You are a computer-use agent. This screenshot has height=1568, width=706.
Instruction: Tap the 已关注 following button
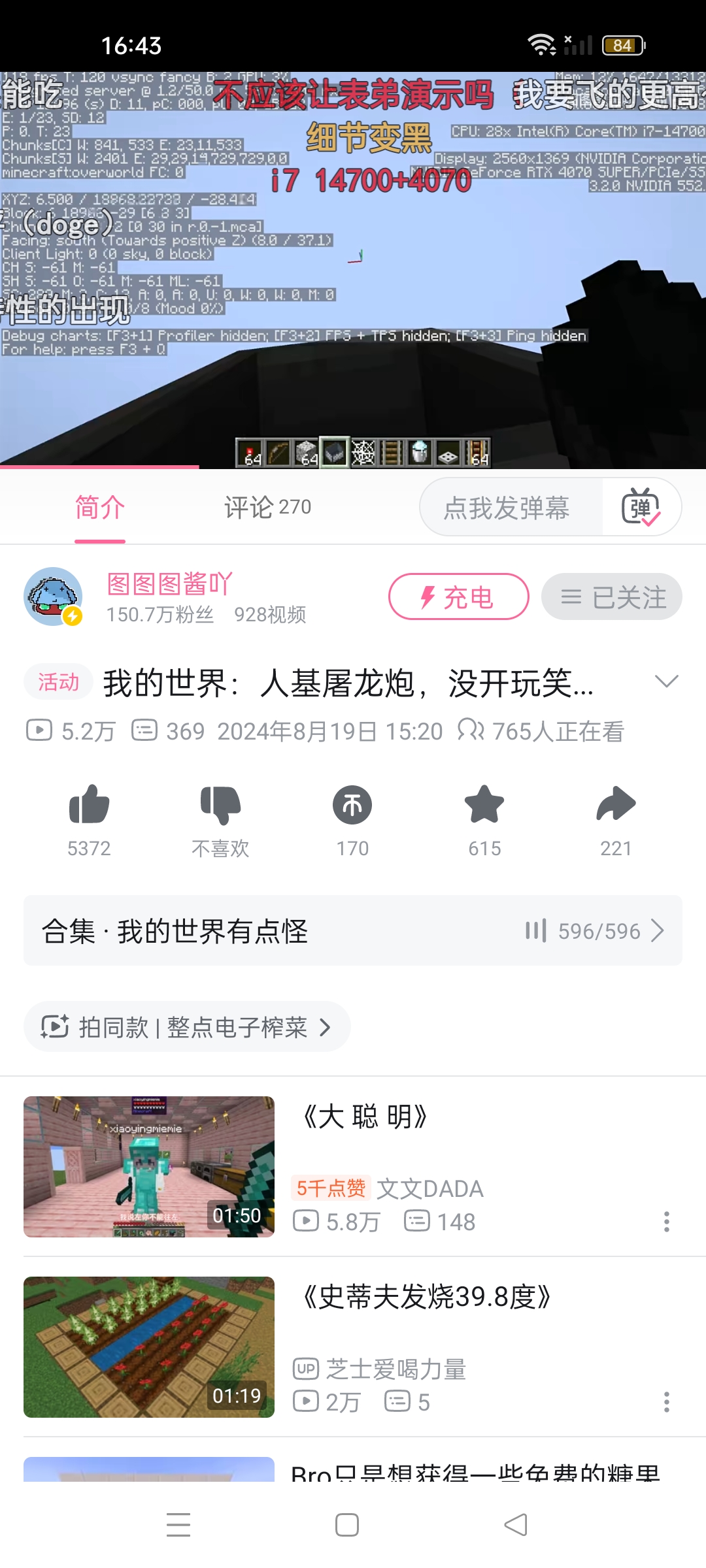point(611,596)
